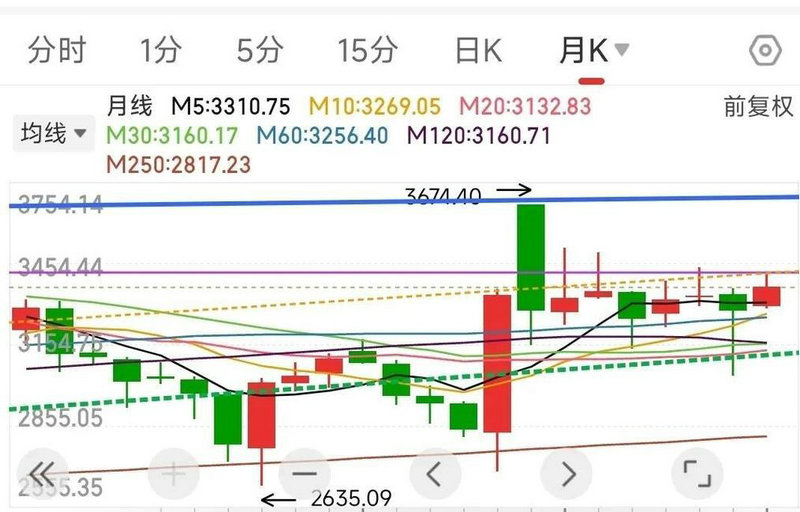Zoom out chart with minus button

[306, 472]
